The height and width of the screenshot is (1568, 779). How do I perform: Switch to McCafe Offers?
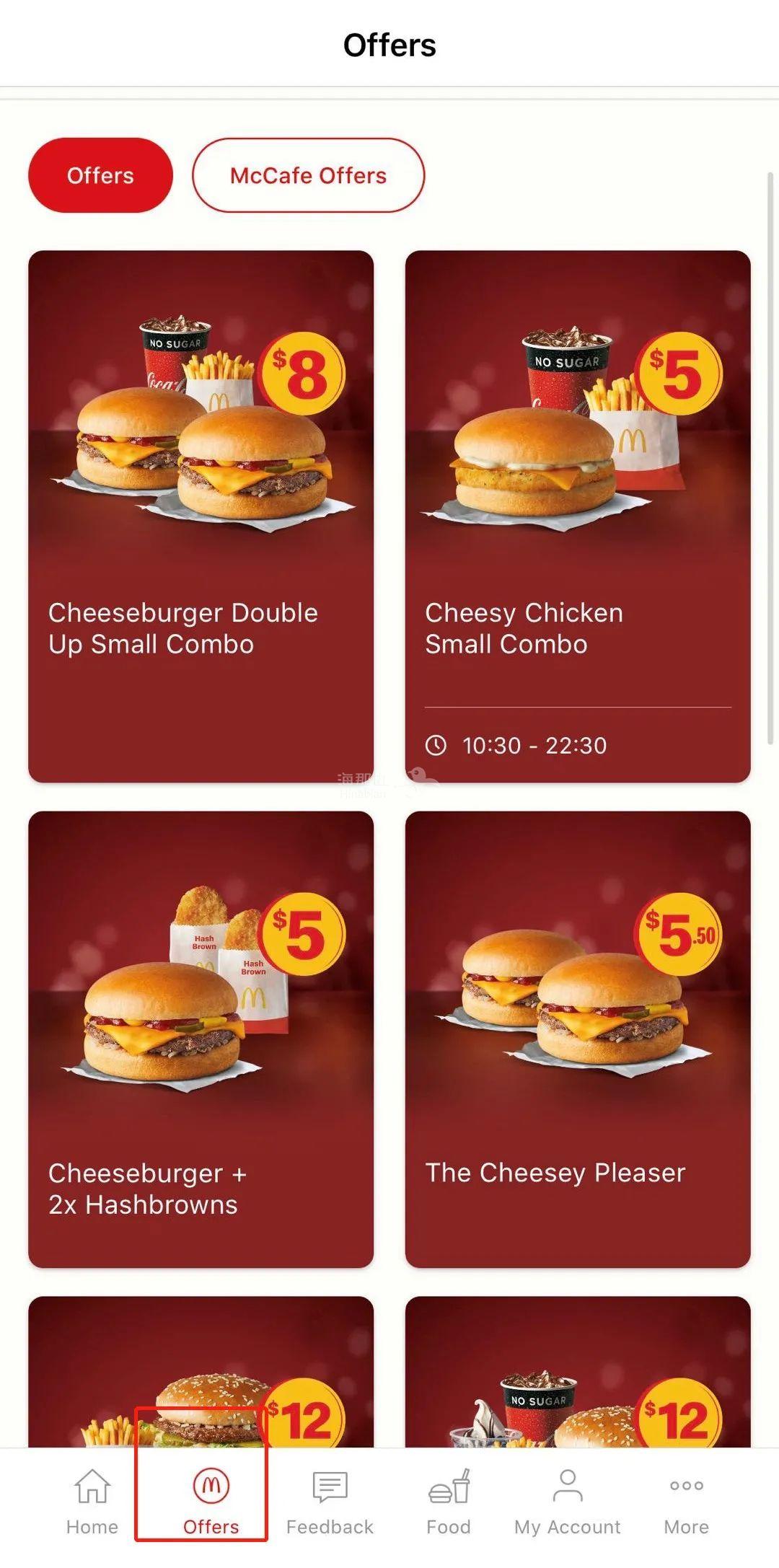pyautogui.click(x=308, y=175)
